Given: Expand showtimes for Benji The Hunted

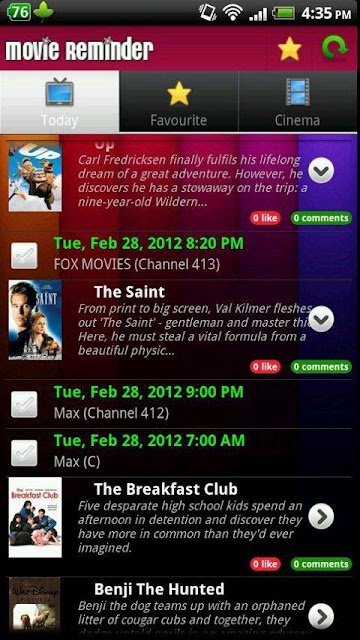Looking at the screenshot, I should tap(321, 616).
